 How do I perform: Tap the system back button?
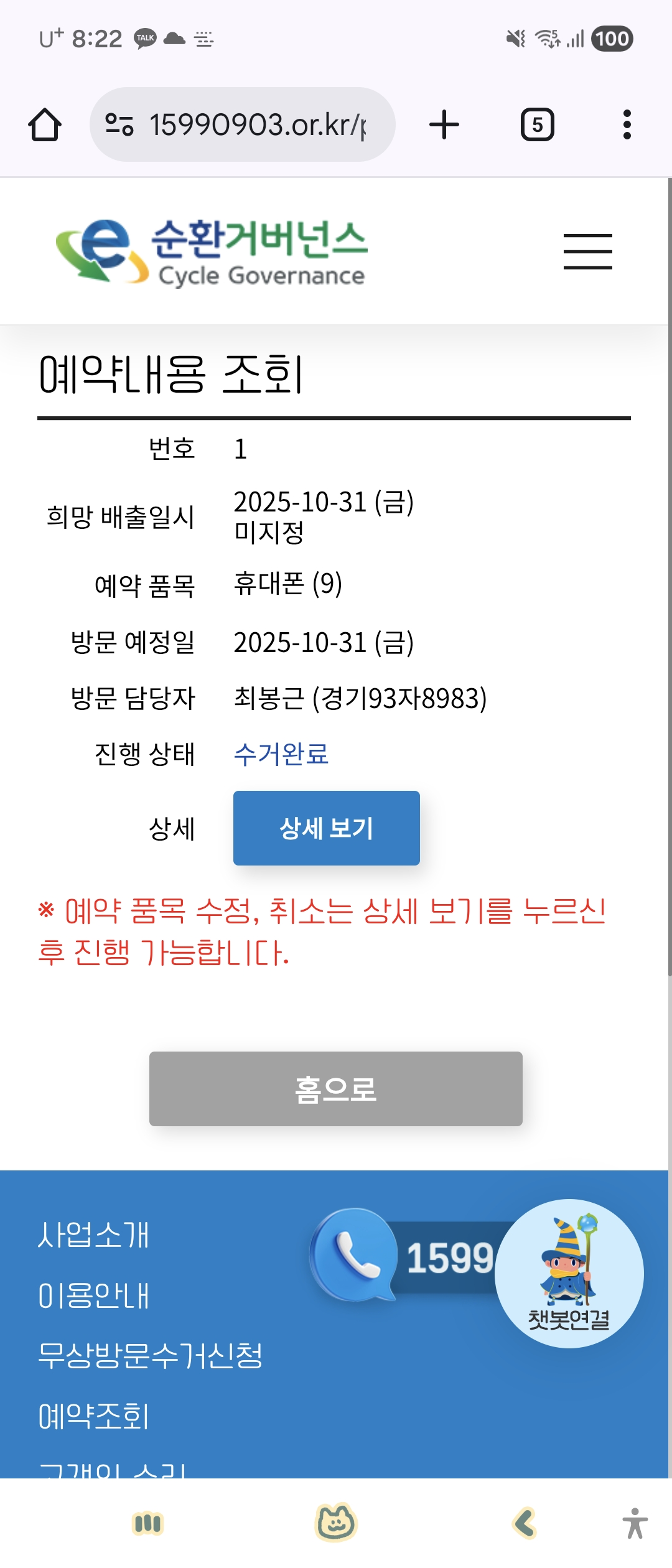click(525, 1523)
